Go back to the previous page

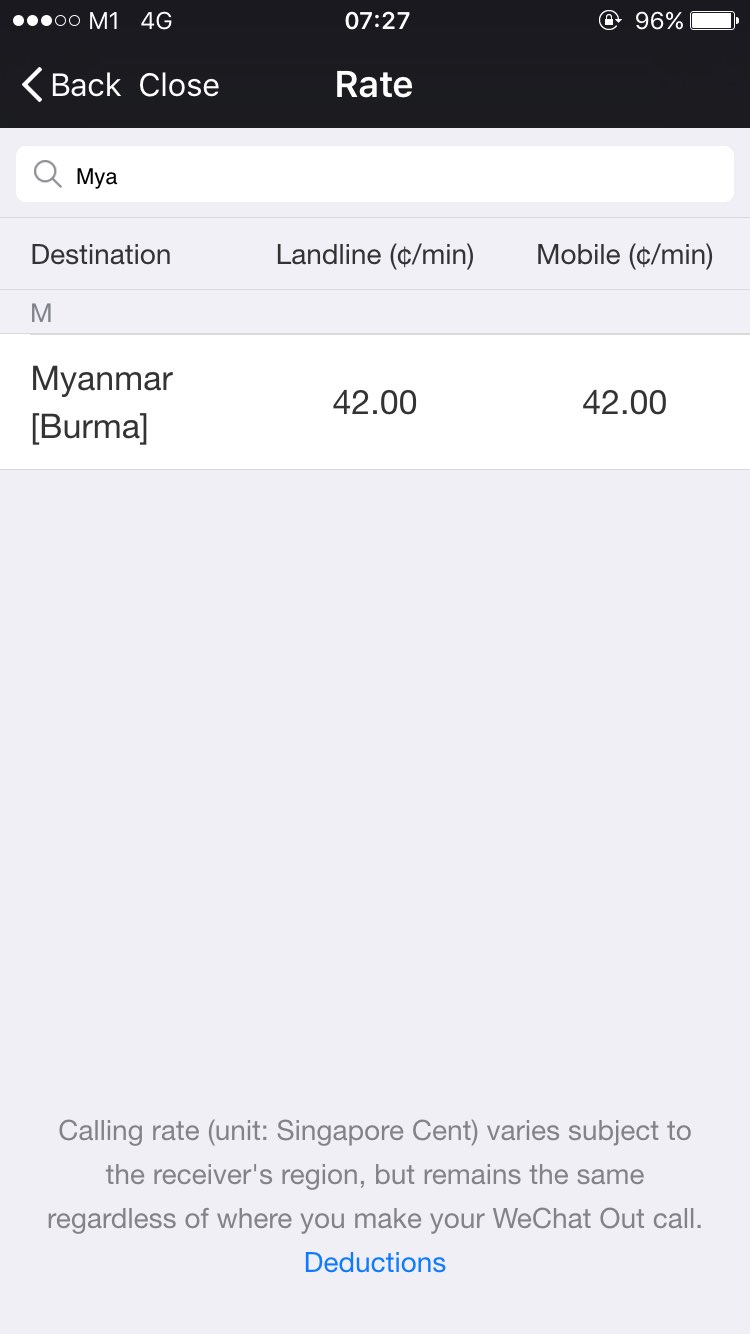tap(70, 85)
